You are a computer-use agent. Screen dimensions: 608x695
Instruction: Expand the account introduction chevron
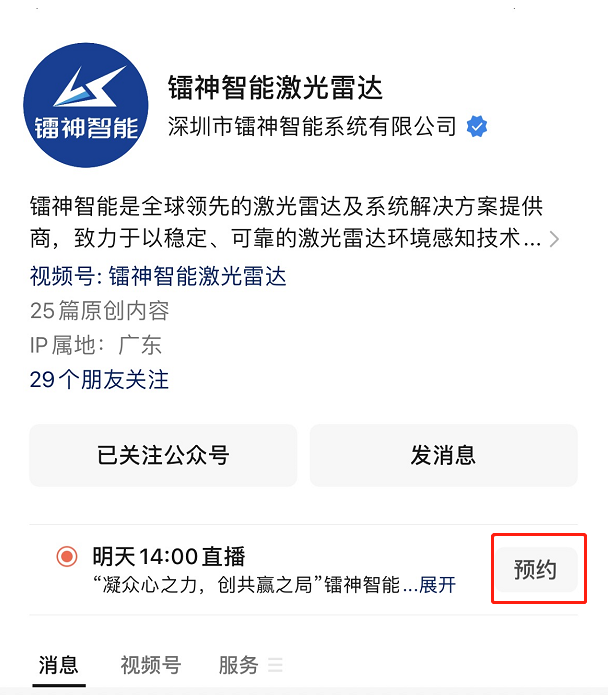(555, 240)
